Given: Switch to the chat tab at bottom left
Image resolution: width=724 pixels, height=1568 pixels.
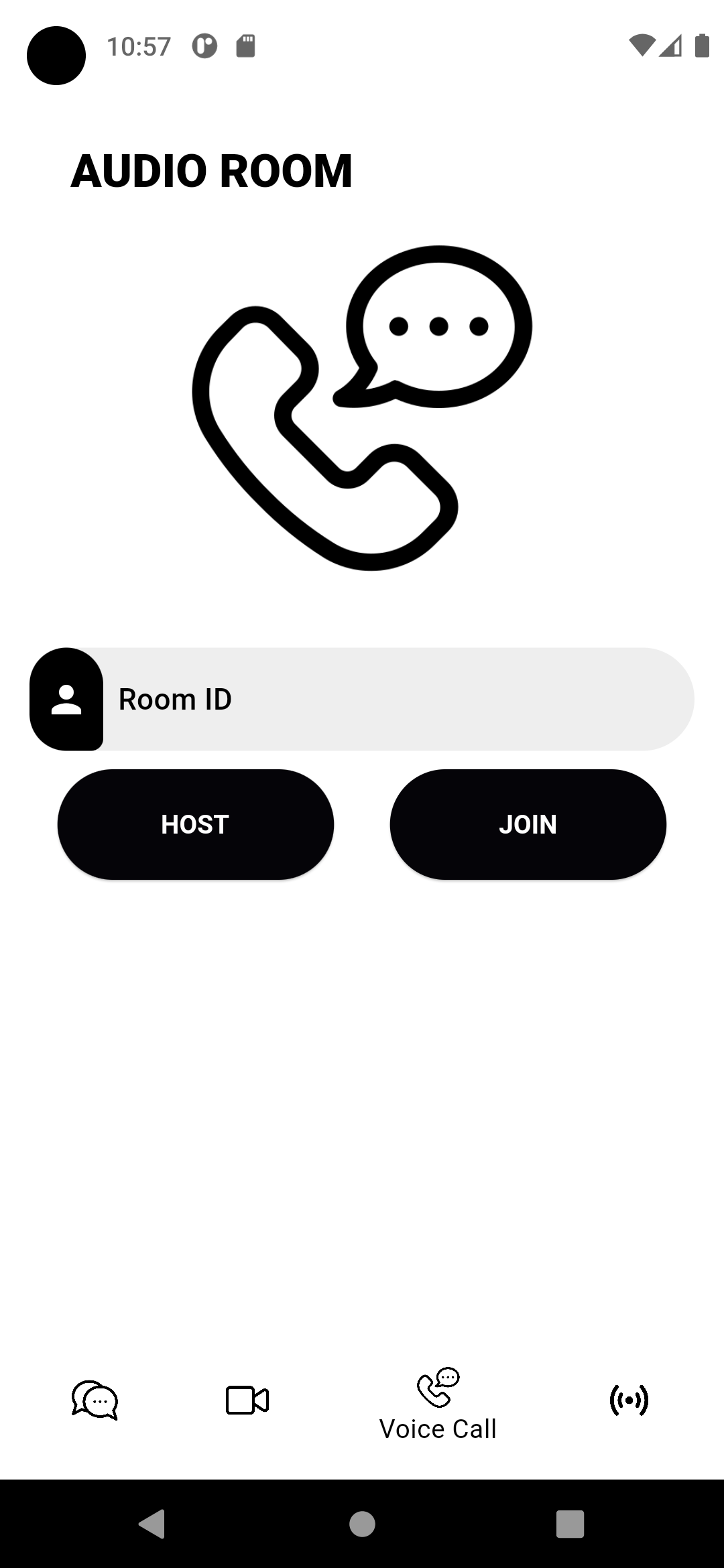Looking at the screenshot, I should coord(93,1400).
